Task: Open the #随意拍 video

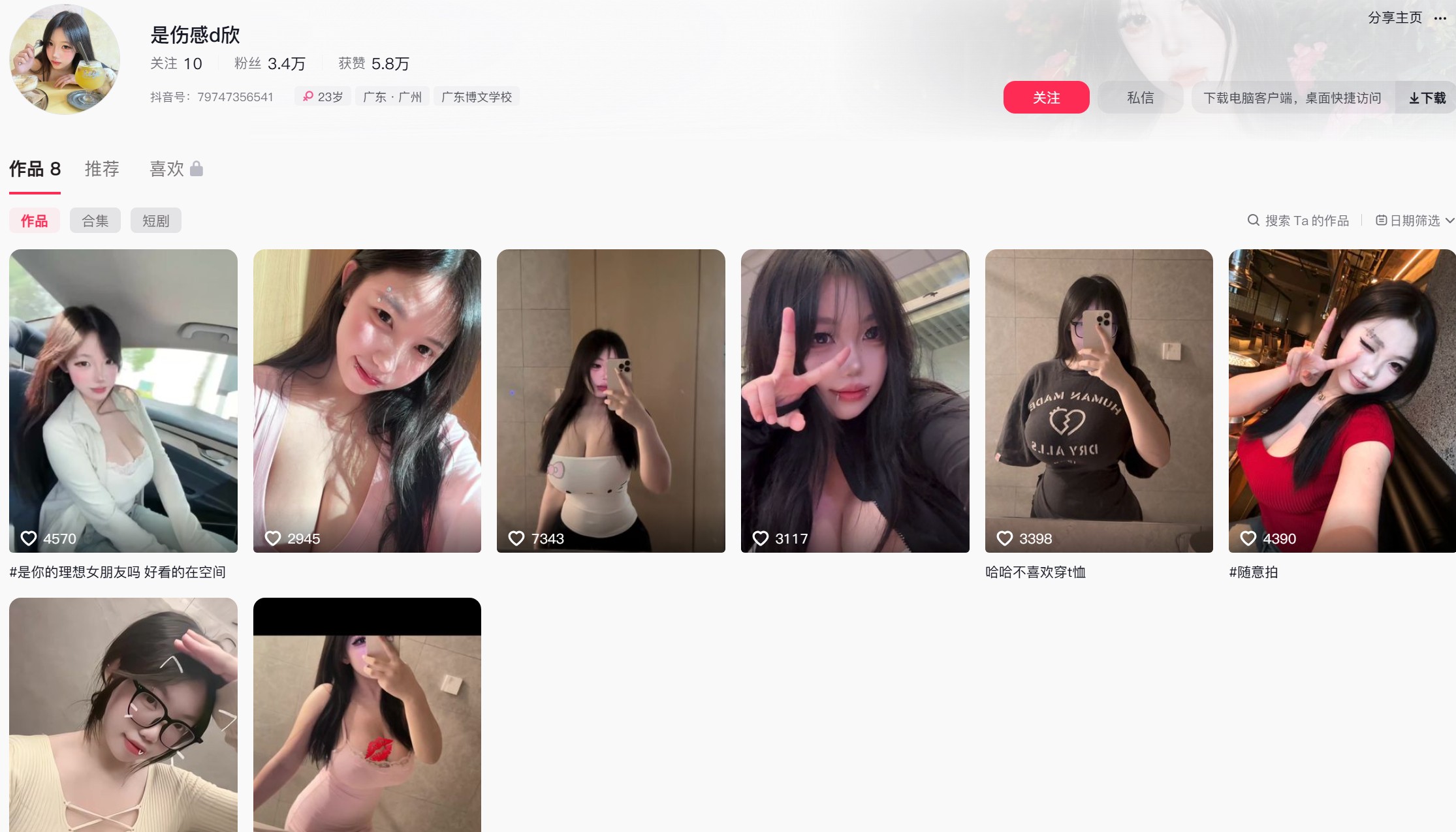Action: (x=1342, y=401)
